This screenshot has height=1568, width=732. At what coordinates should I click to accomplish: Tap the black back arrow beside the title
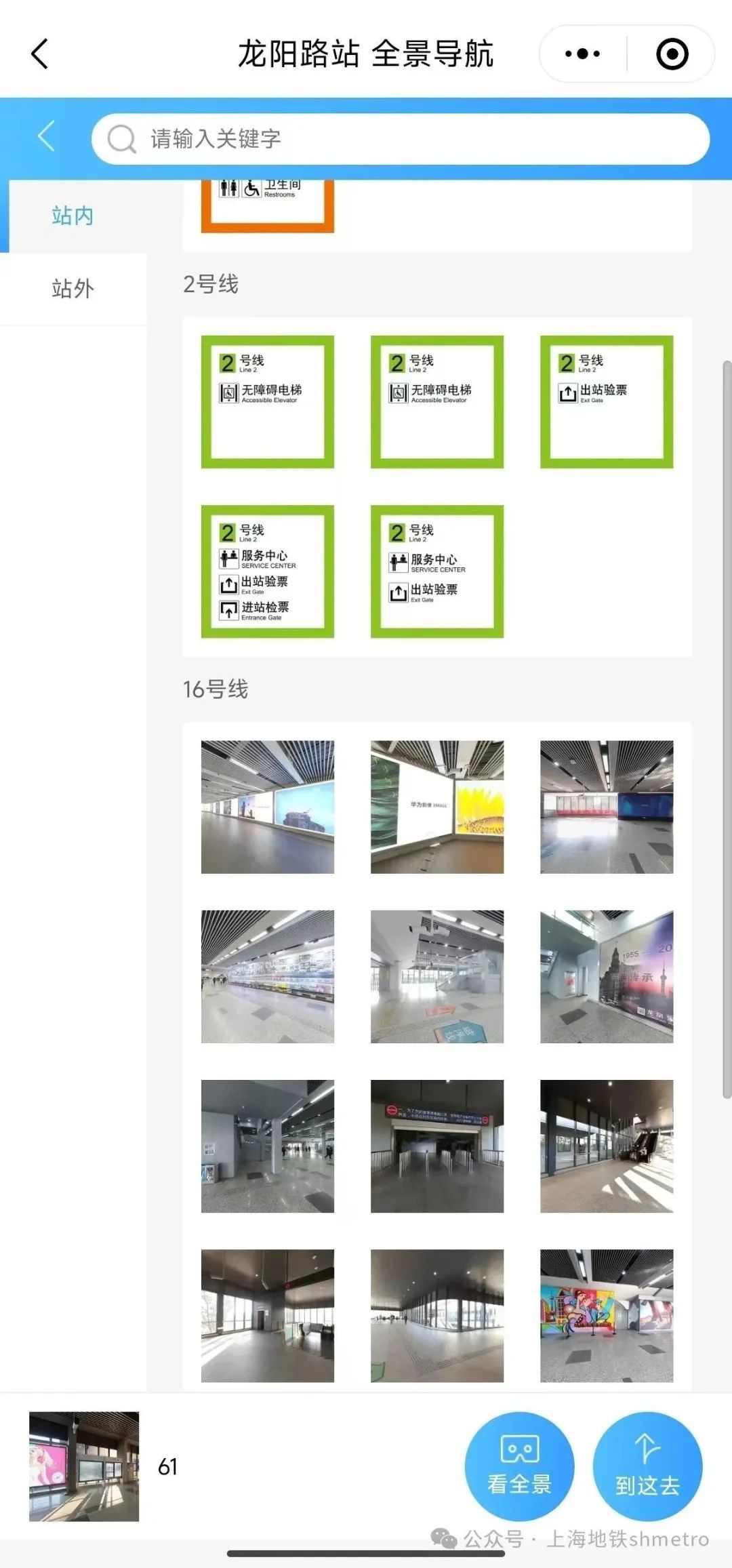coord(40,54)
